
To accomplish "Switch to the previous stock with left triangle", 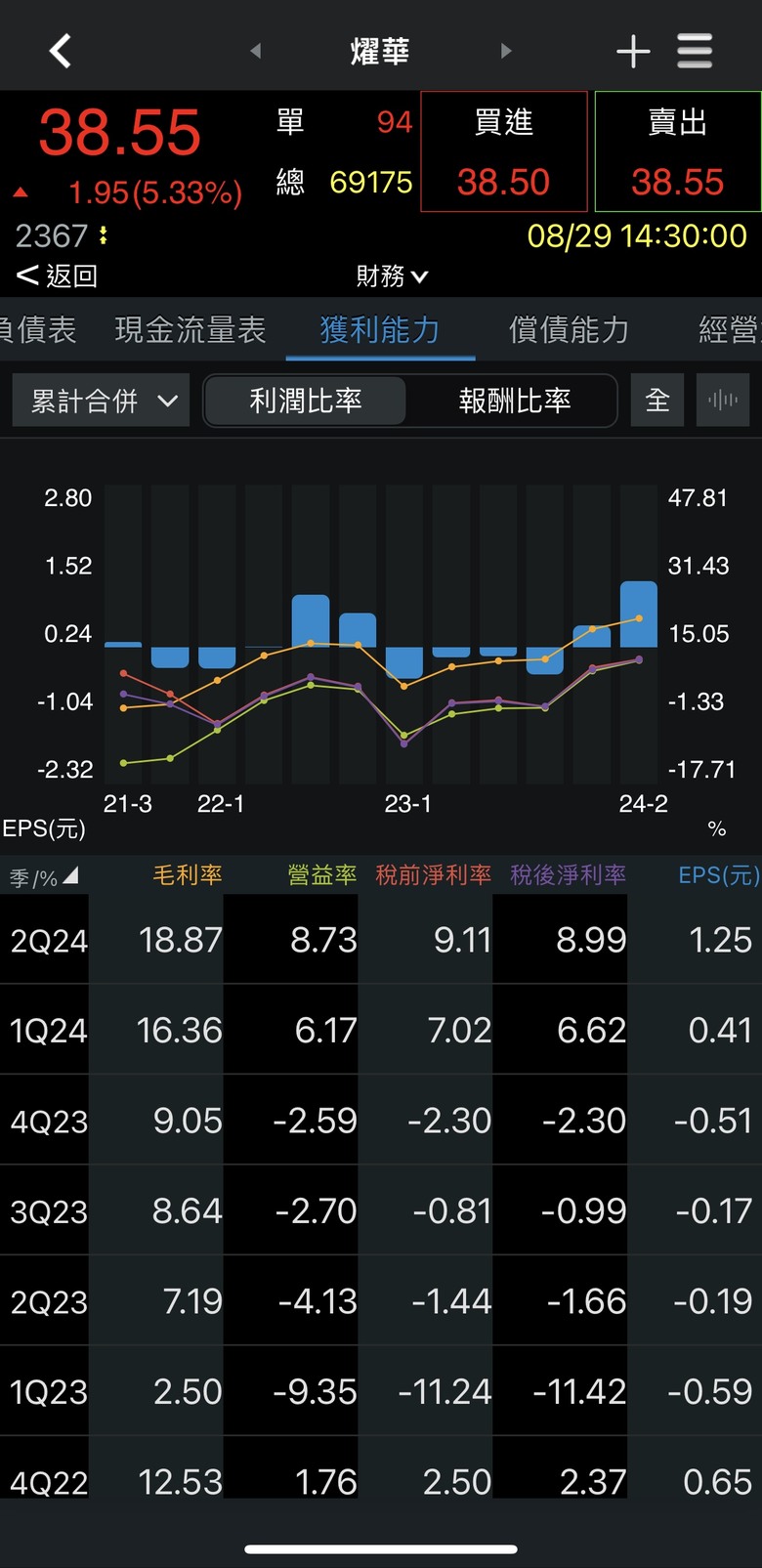I will (x=256, y=51).
